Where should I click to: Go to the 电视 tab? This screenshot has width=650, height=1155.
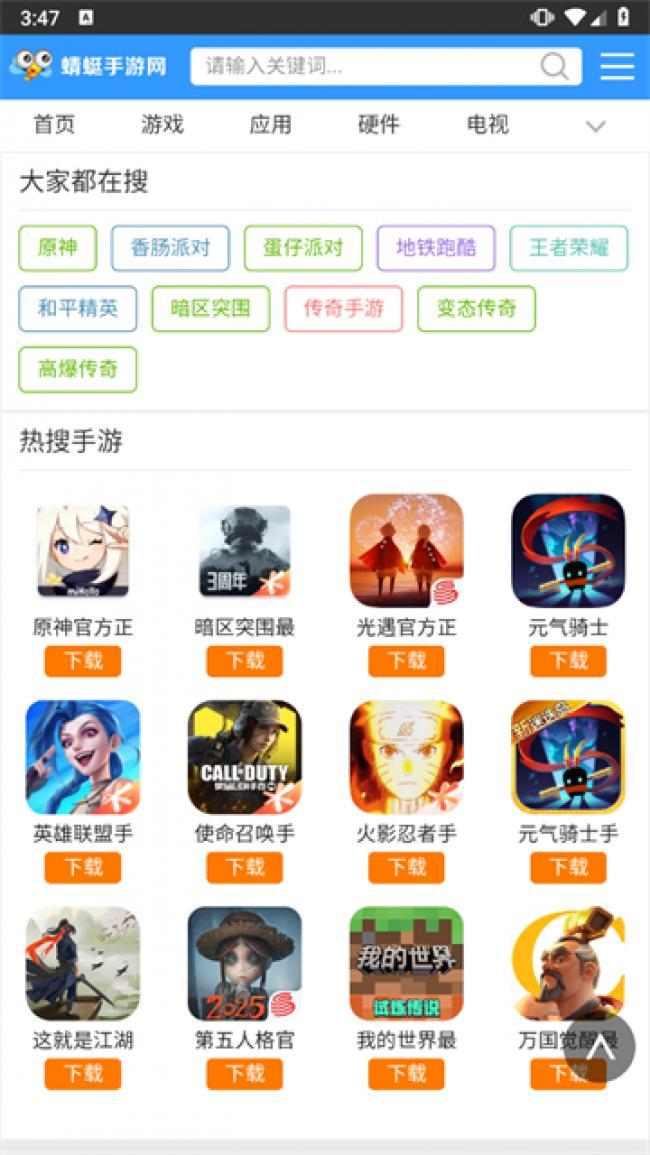[487, 125]
